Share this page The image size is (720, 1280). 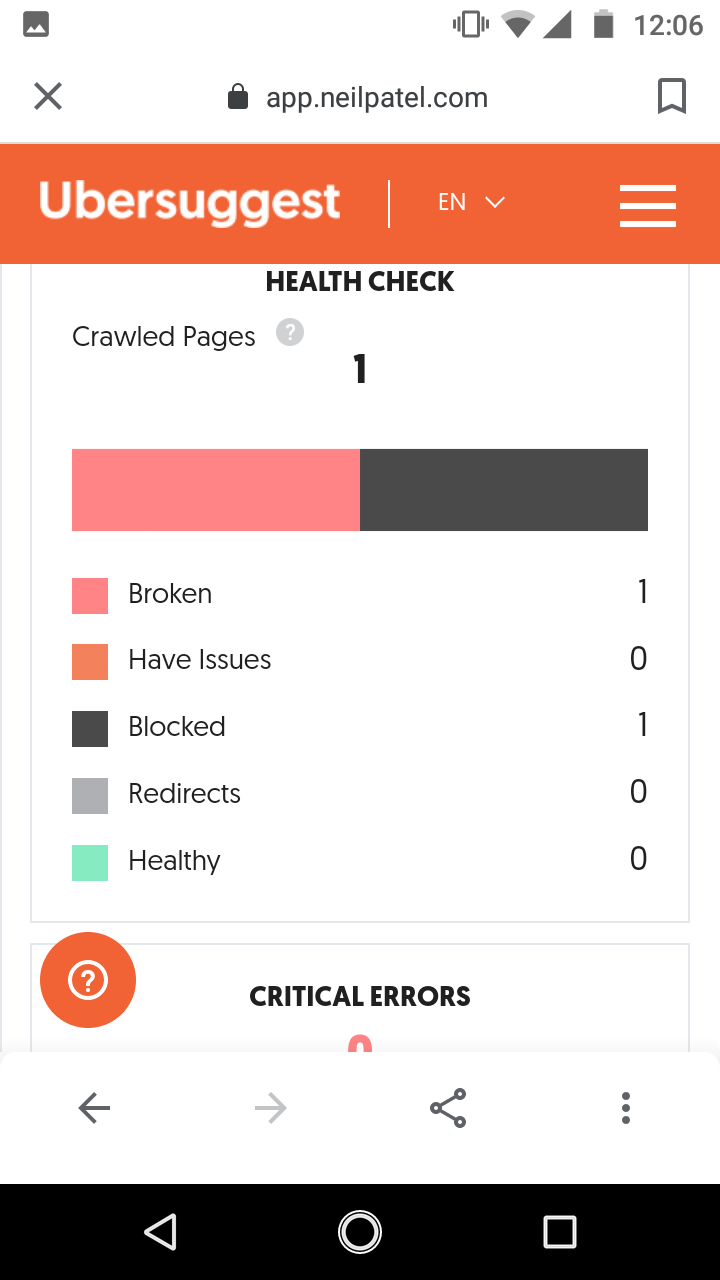point(448,1108)
